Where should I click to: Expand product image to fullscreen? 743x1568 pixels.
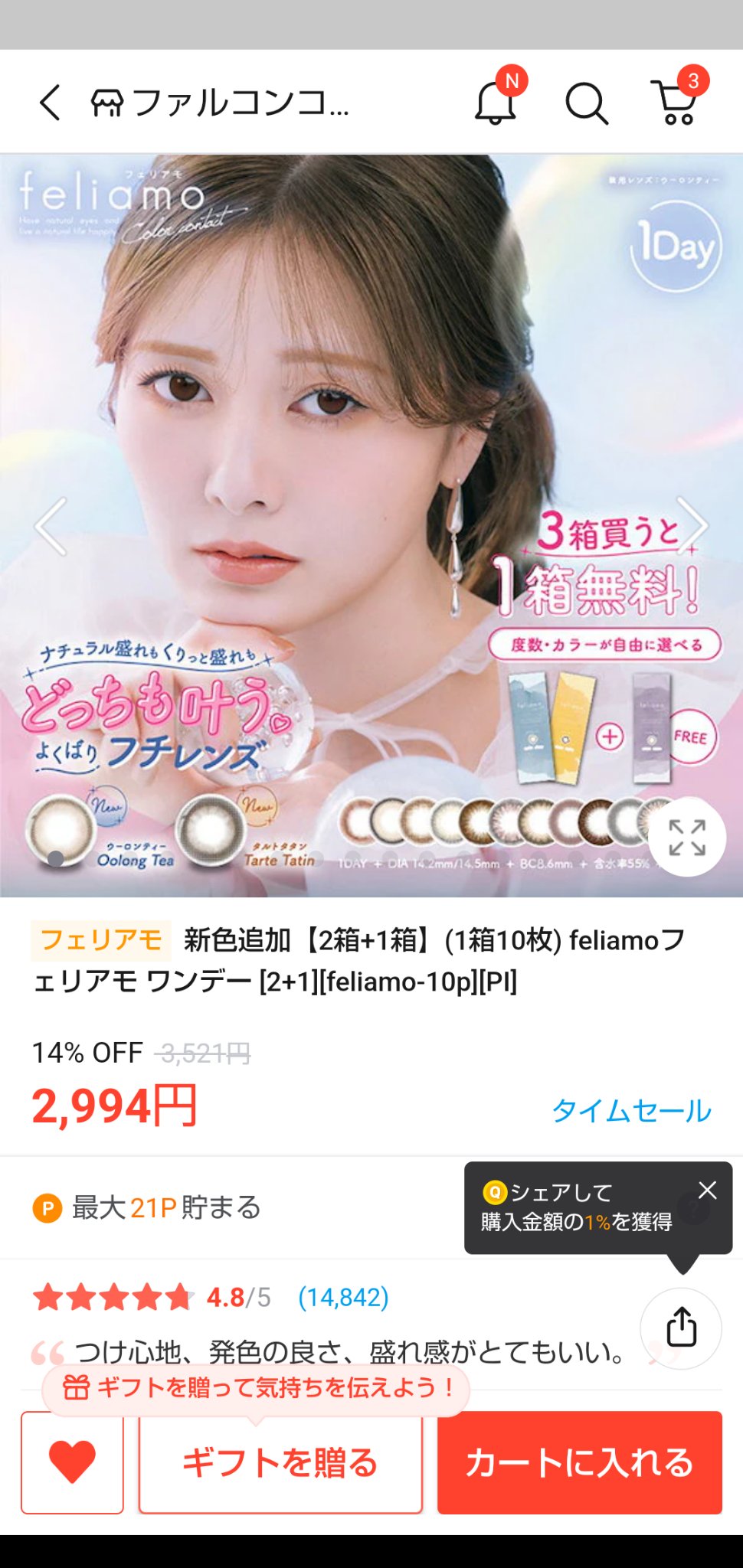[x=687, y=838]
